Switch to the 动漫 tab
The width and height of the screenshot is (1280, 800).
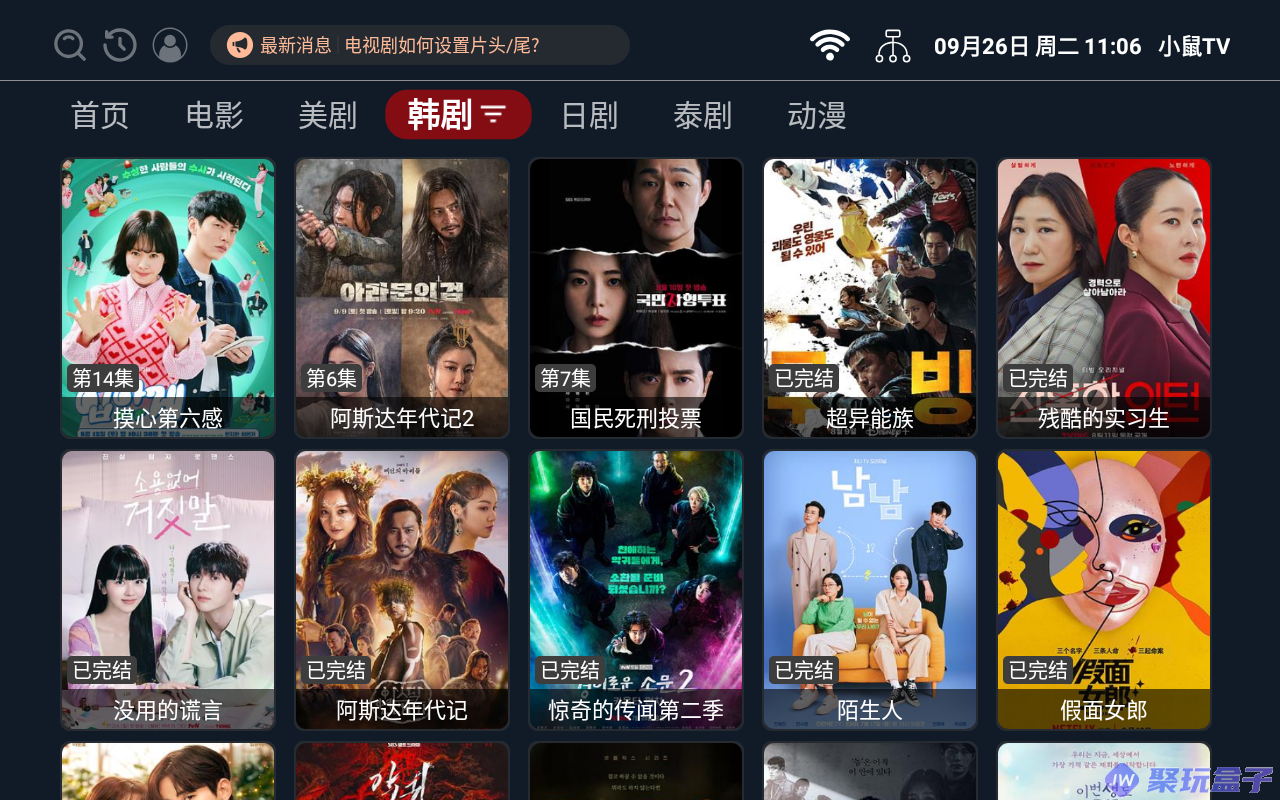coord(816,115)
